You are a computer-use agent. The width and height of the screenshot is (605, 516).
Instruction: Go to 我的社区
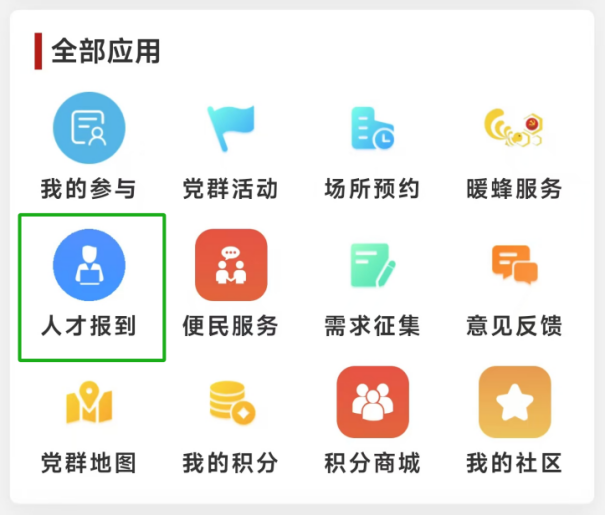click(514, 403)
